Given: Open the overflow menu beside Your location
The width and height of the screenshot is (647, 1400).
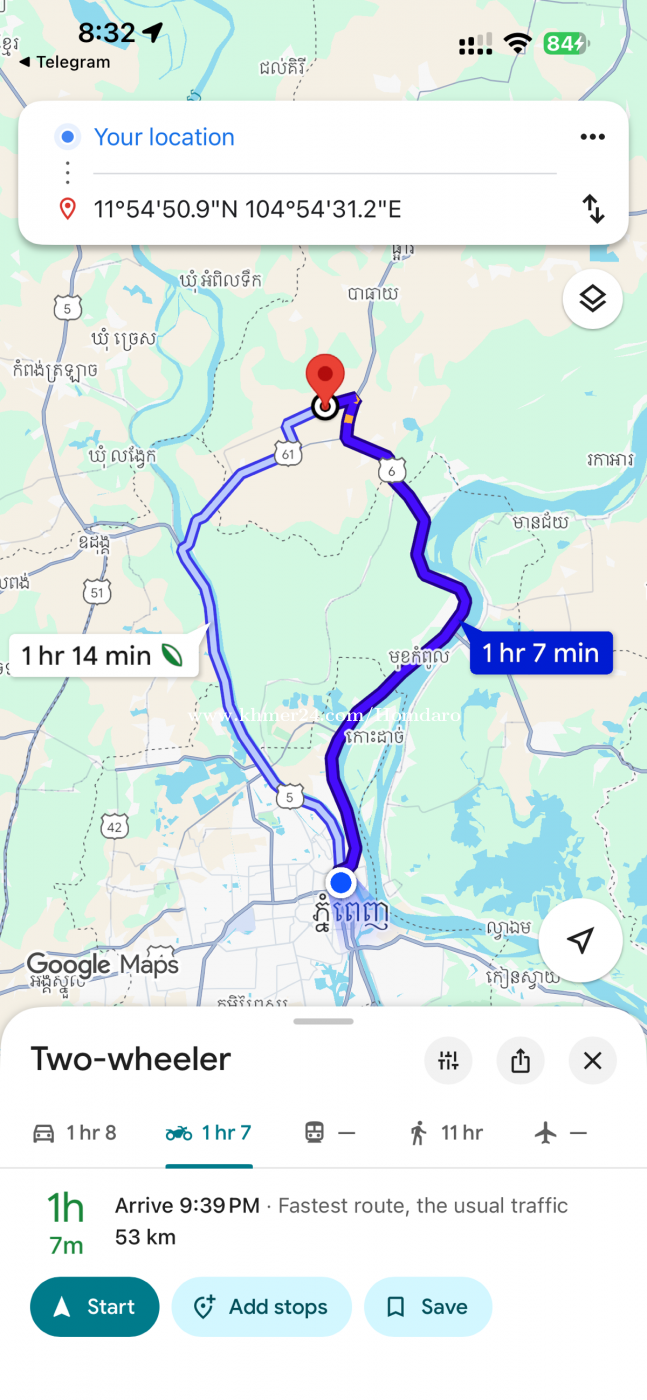Looking at the screenshot, I should coord(592,137).
